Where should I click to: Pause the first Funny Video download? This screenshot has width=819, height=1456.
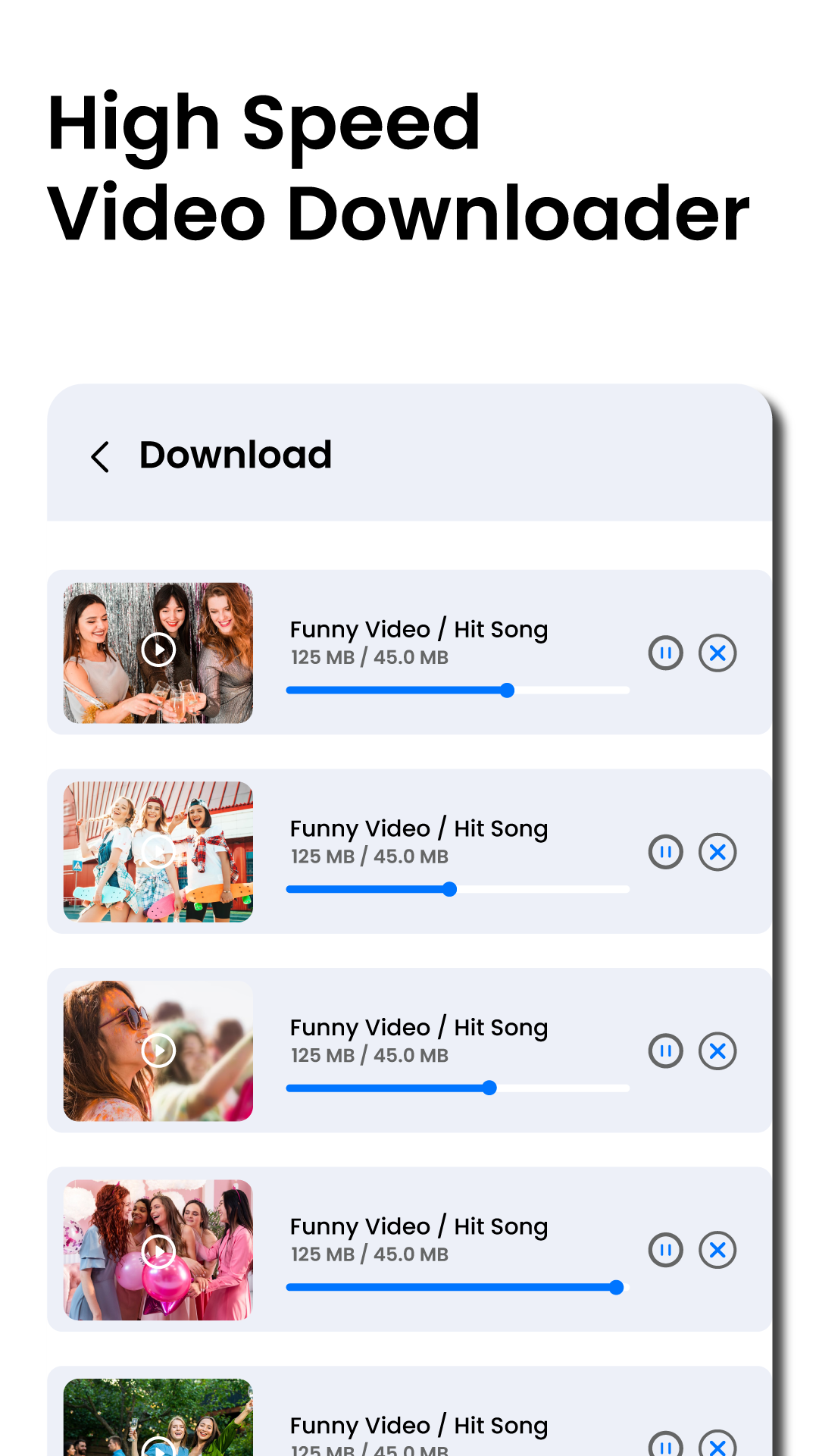664,653
